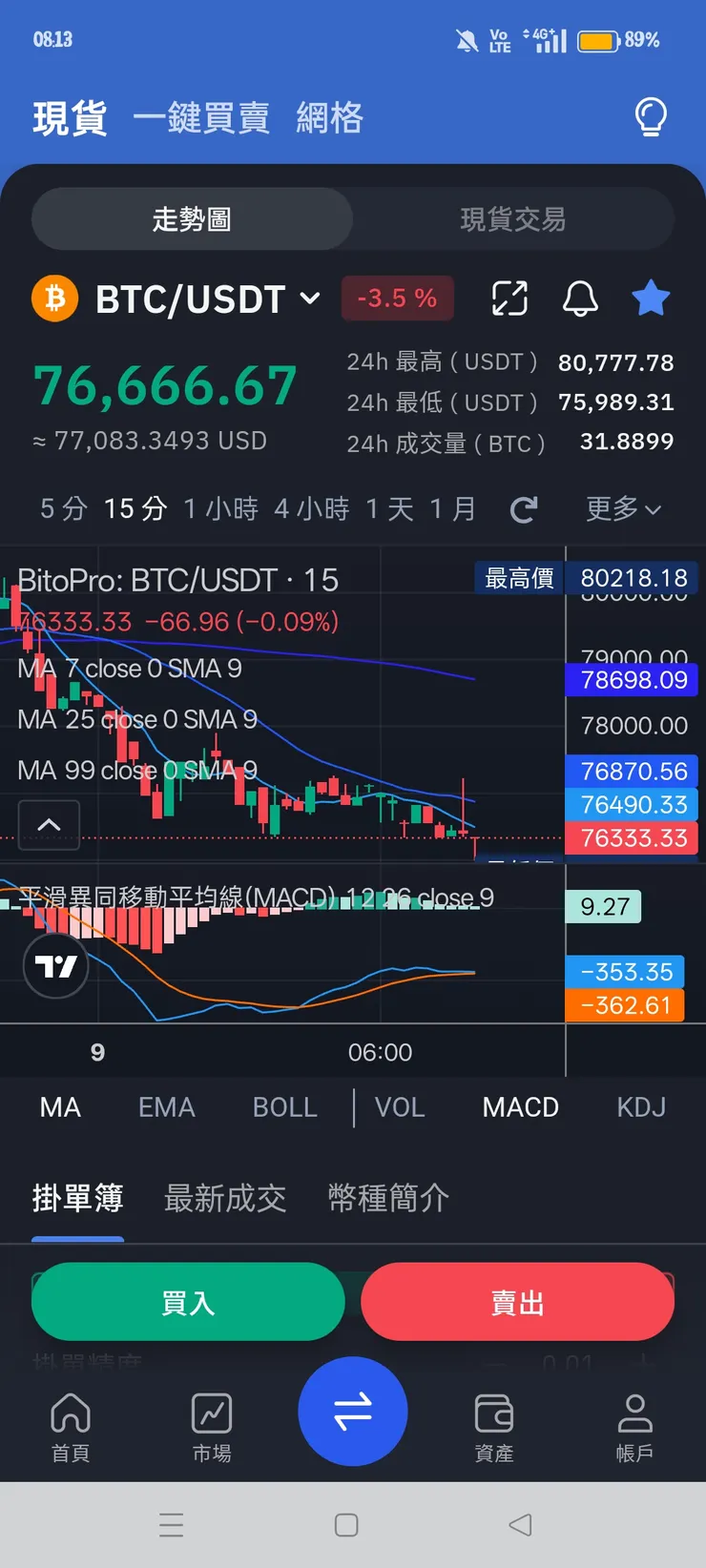Switch to the 現貨交易 spot trading tab

(512, 219)
